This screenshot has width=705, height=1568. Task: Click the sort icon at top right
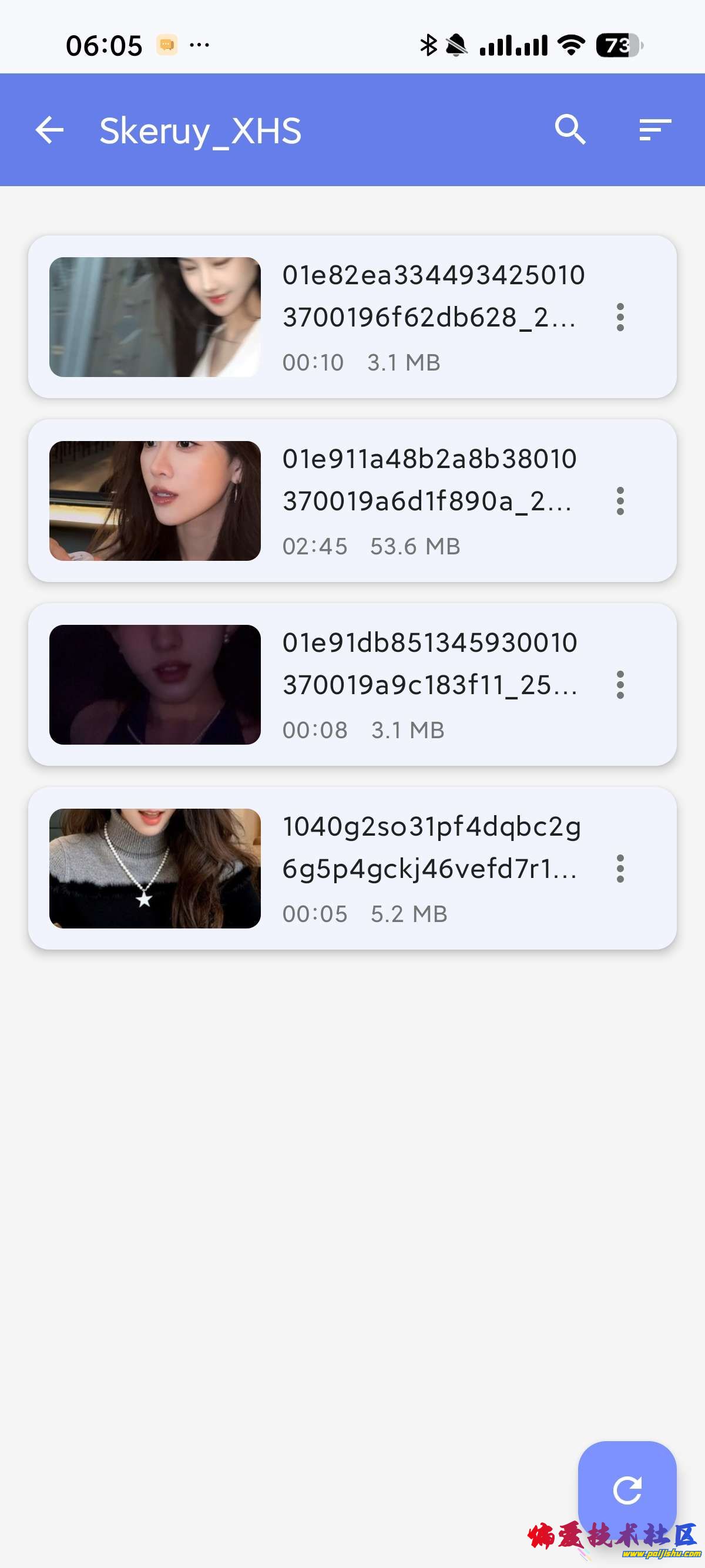coord(655,130)
